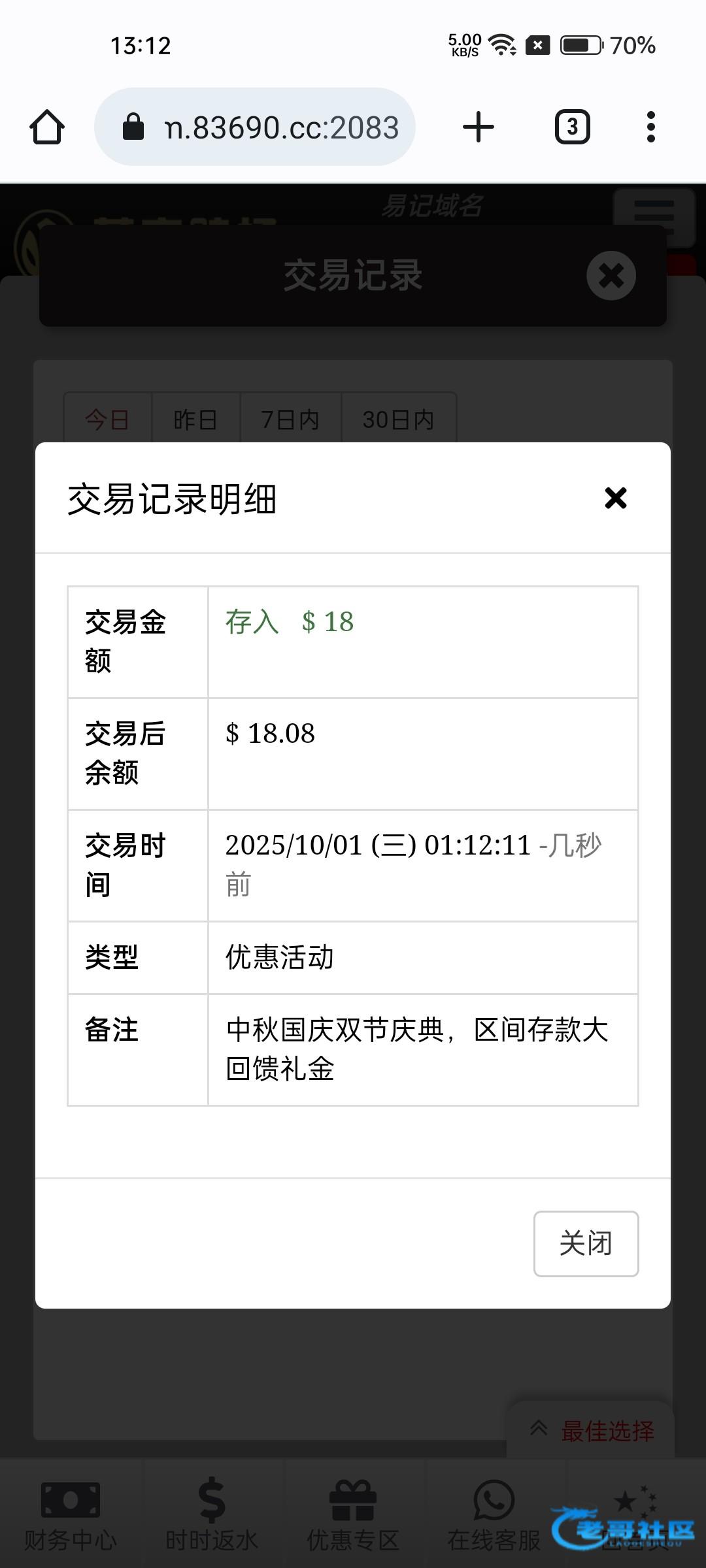The height and width of the screenshot is (1568, 706).
Task: Tap the URL address bar
Action: click(x=255, y=127)
